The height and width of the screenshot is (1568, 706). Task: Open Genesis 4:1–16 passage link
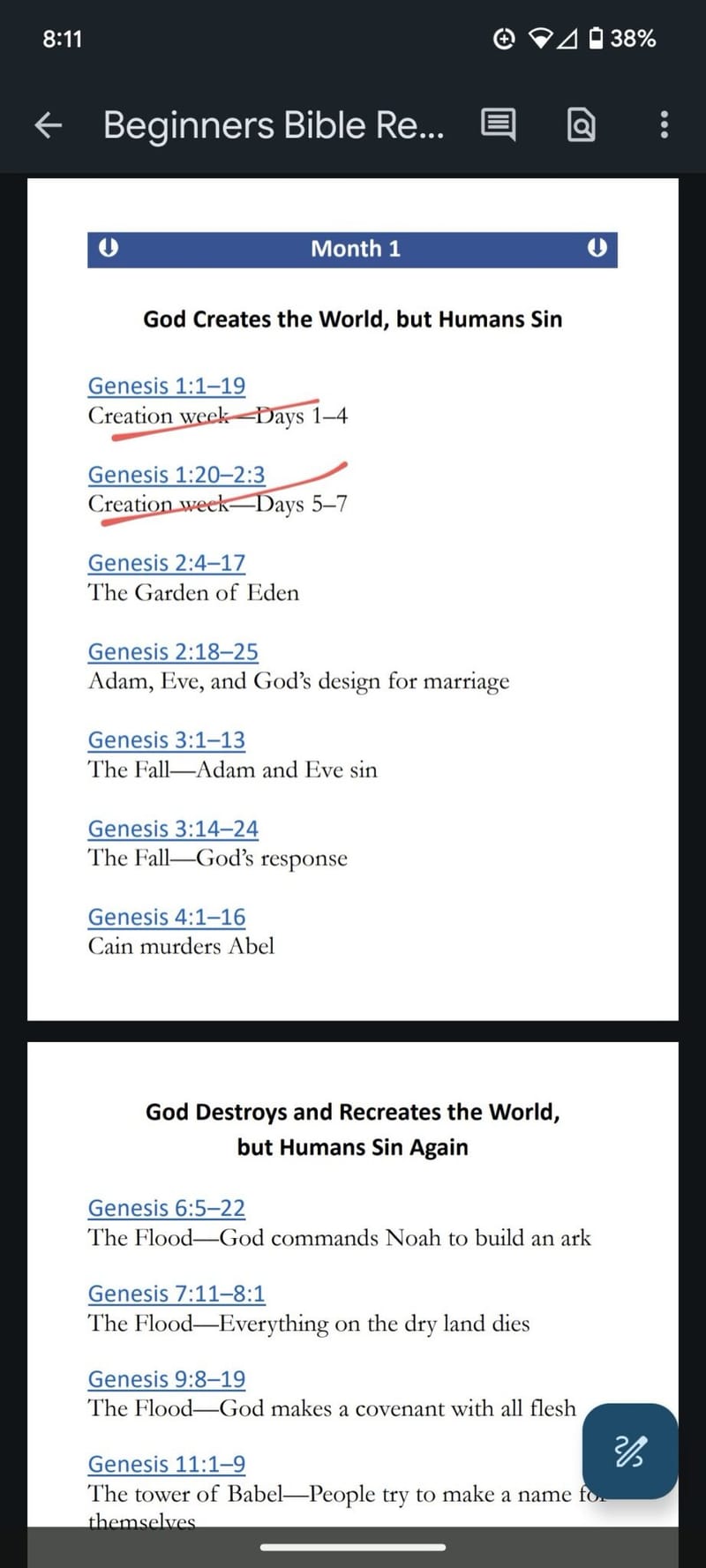pyautogui.click(x=166, y=918)
